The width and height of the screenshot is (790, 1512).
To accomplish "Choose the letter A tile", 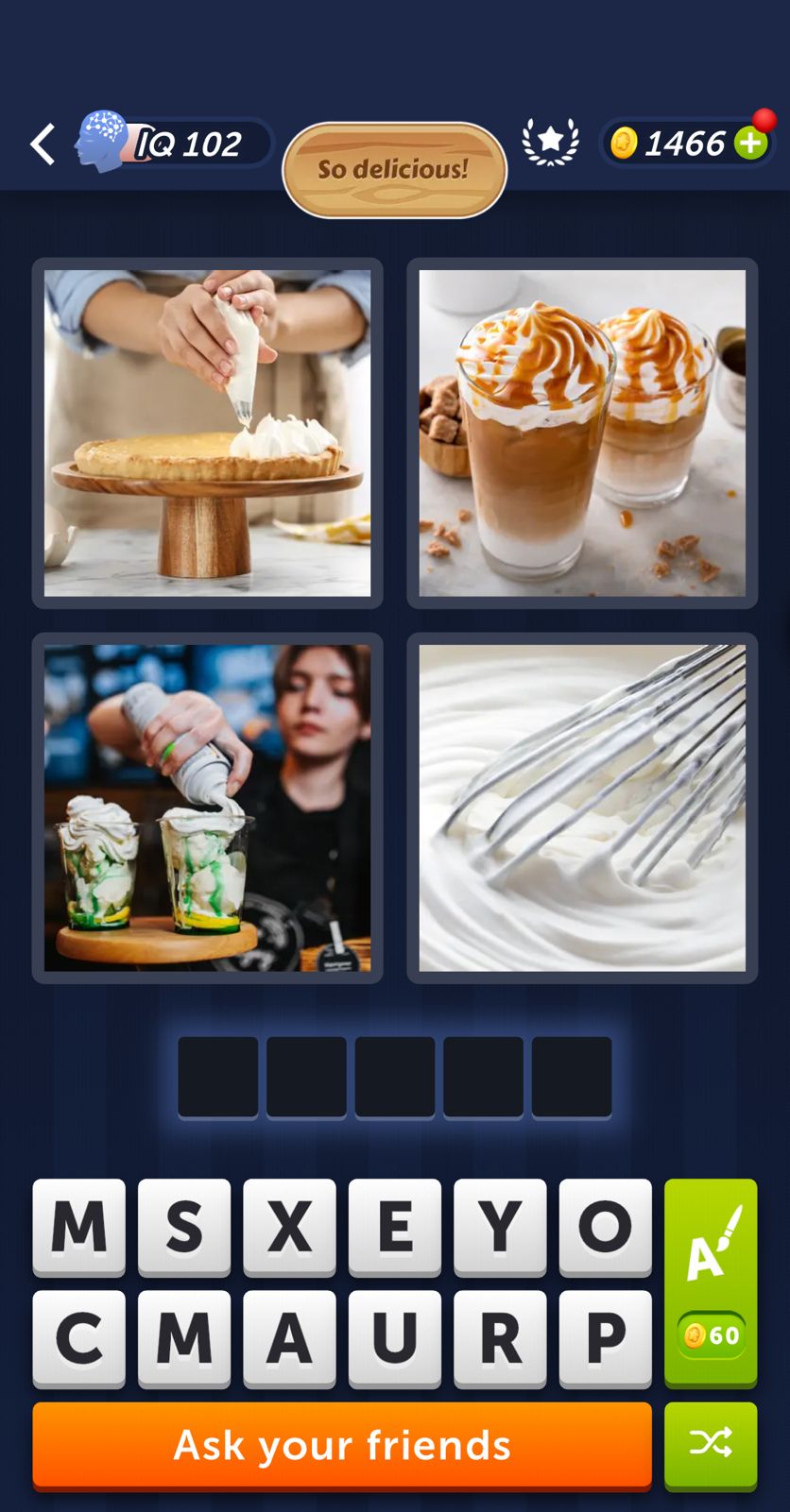I will [x=289, y=1337].
